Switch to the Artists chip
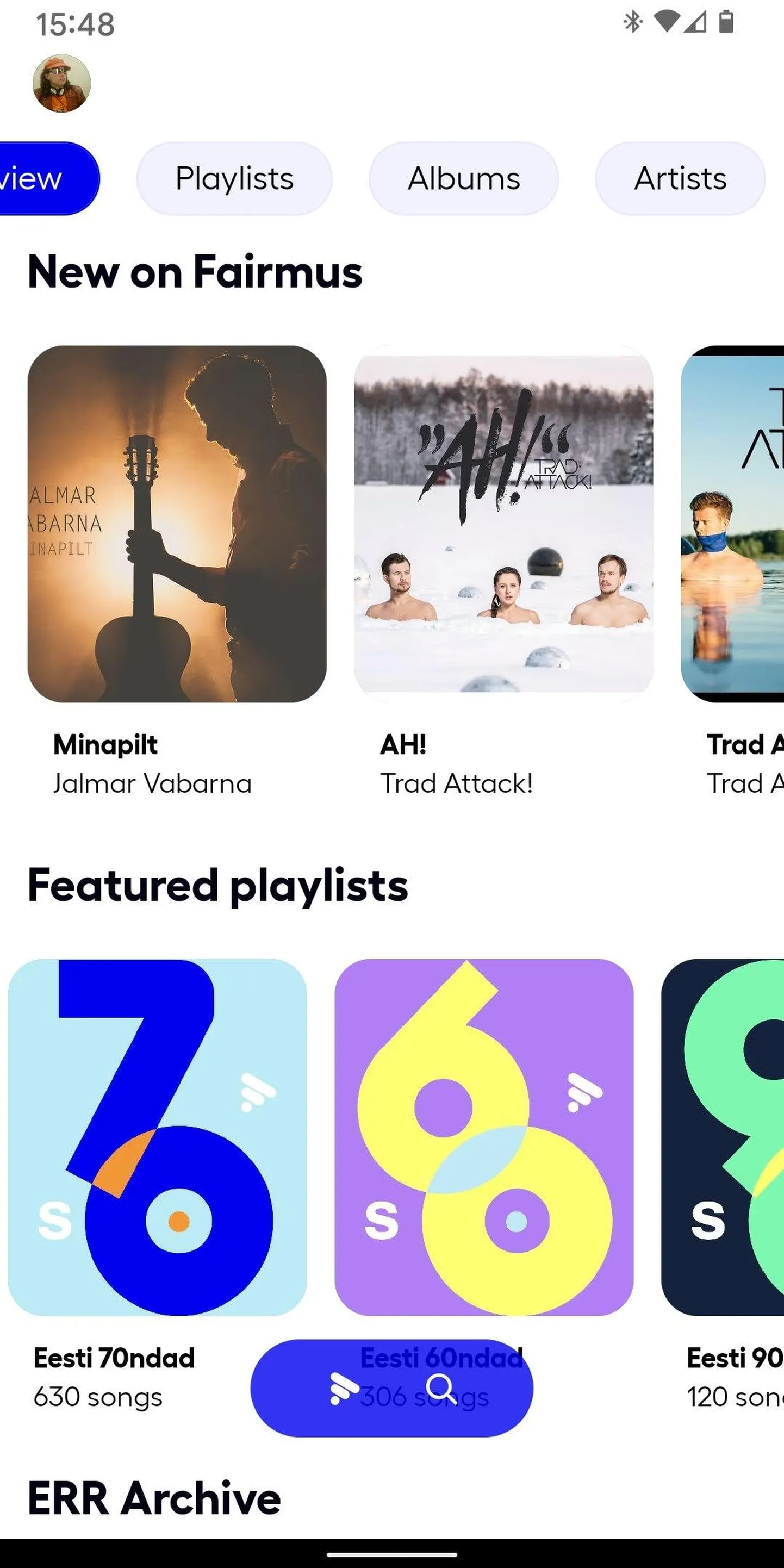The image size is (784, 1568). point(680,178)
